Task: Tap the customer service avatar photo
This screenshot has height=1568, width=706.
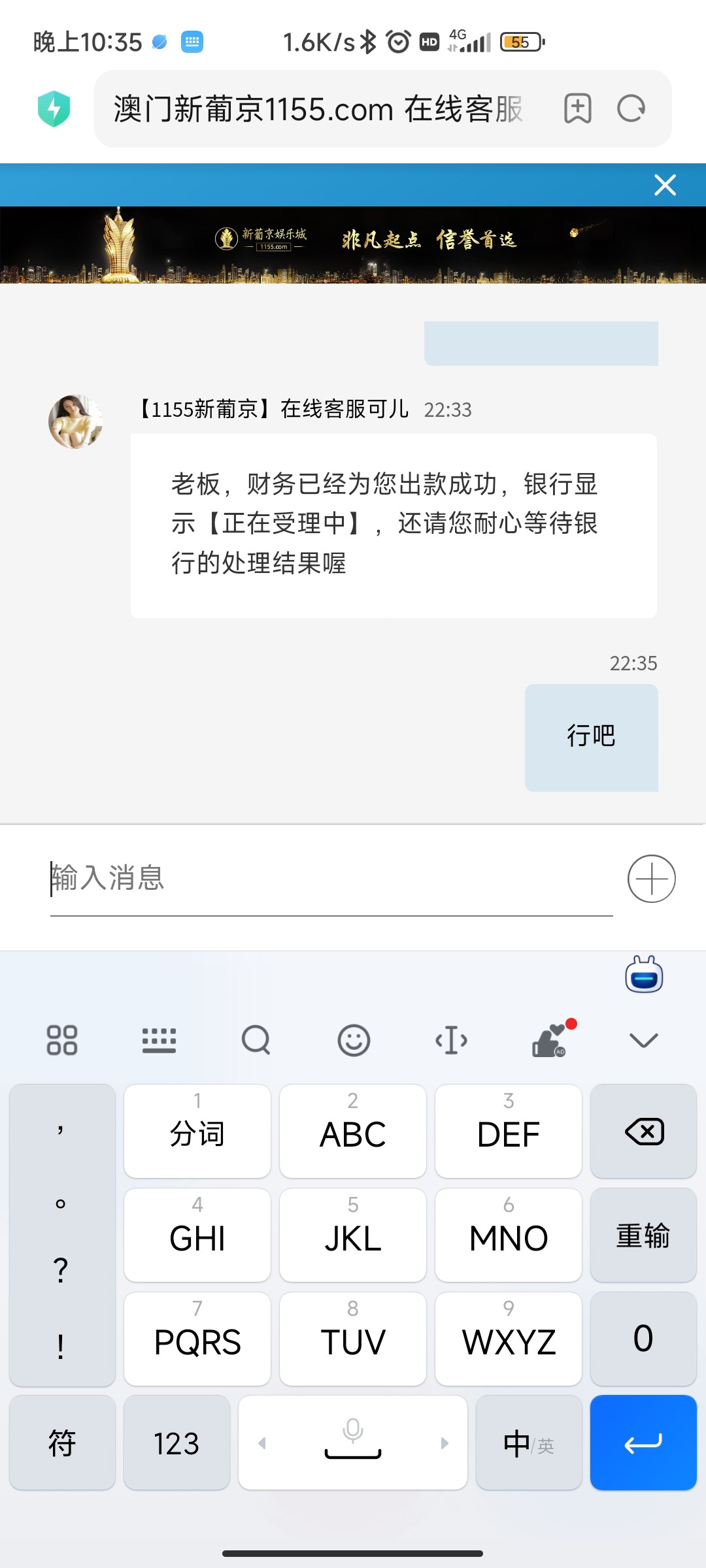Action: [x=76, y=421]
